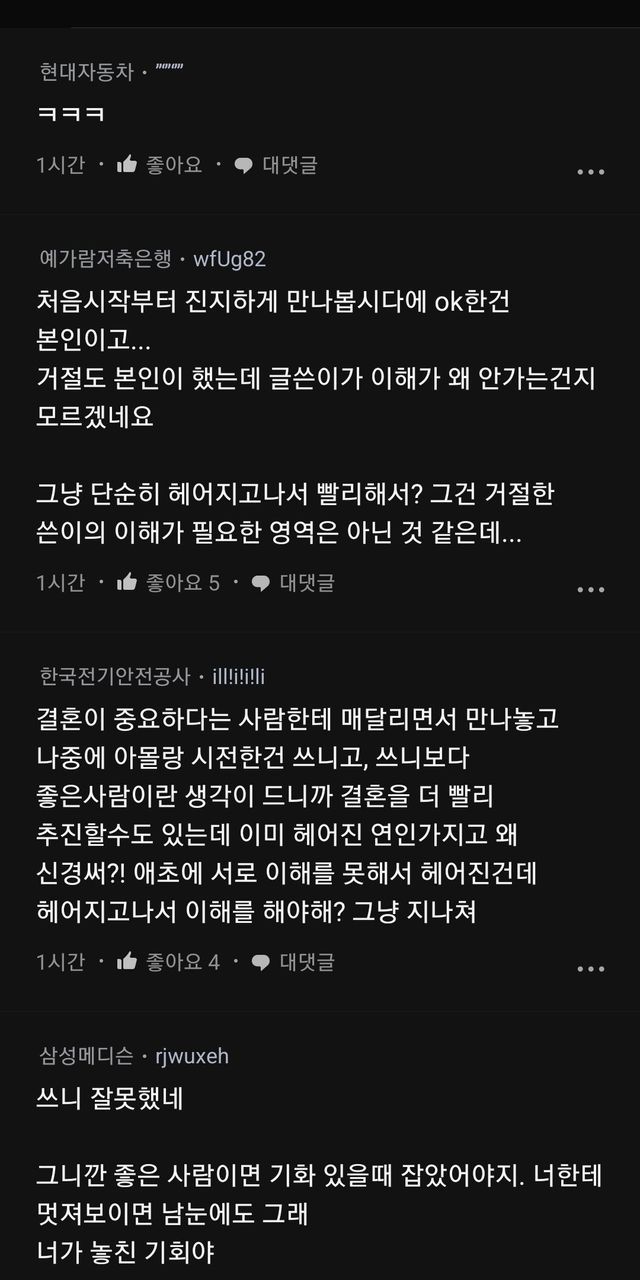Like the 한국전기안전공사 user's comment
The image size is (640, 1280).
coord(168,962)
